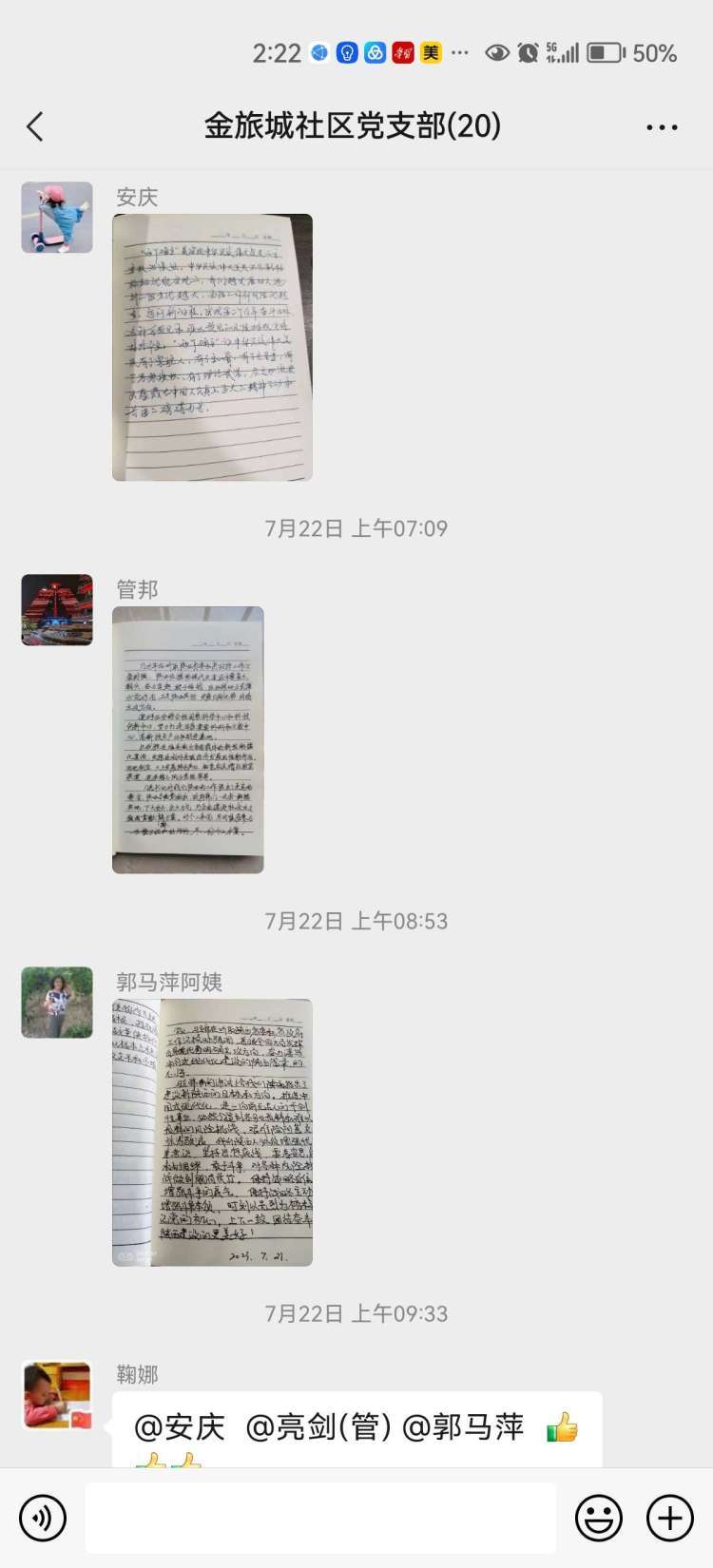This screenshot has height=1568, width=713.
Task: Open the plus attachments menu
Action: (x=669, y=1518)
